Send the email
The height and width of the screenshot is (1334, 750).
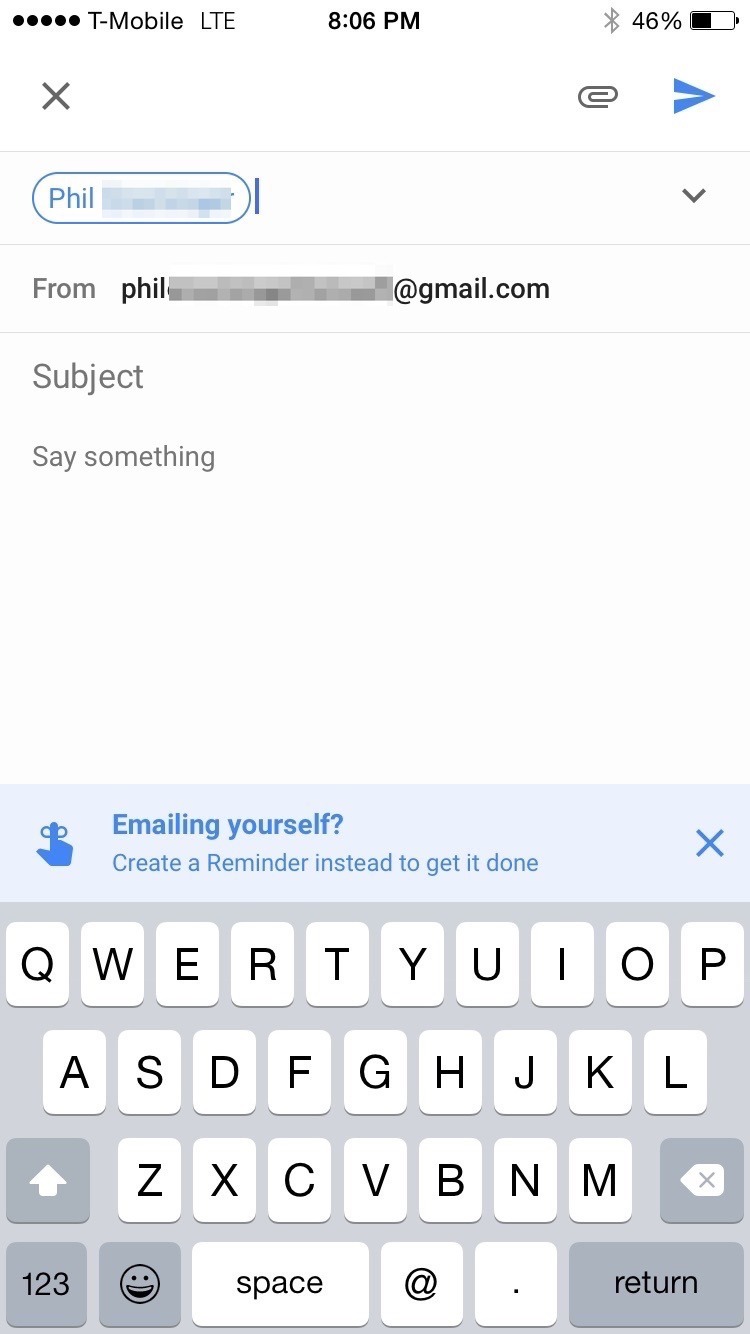coord(693,96)
